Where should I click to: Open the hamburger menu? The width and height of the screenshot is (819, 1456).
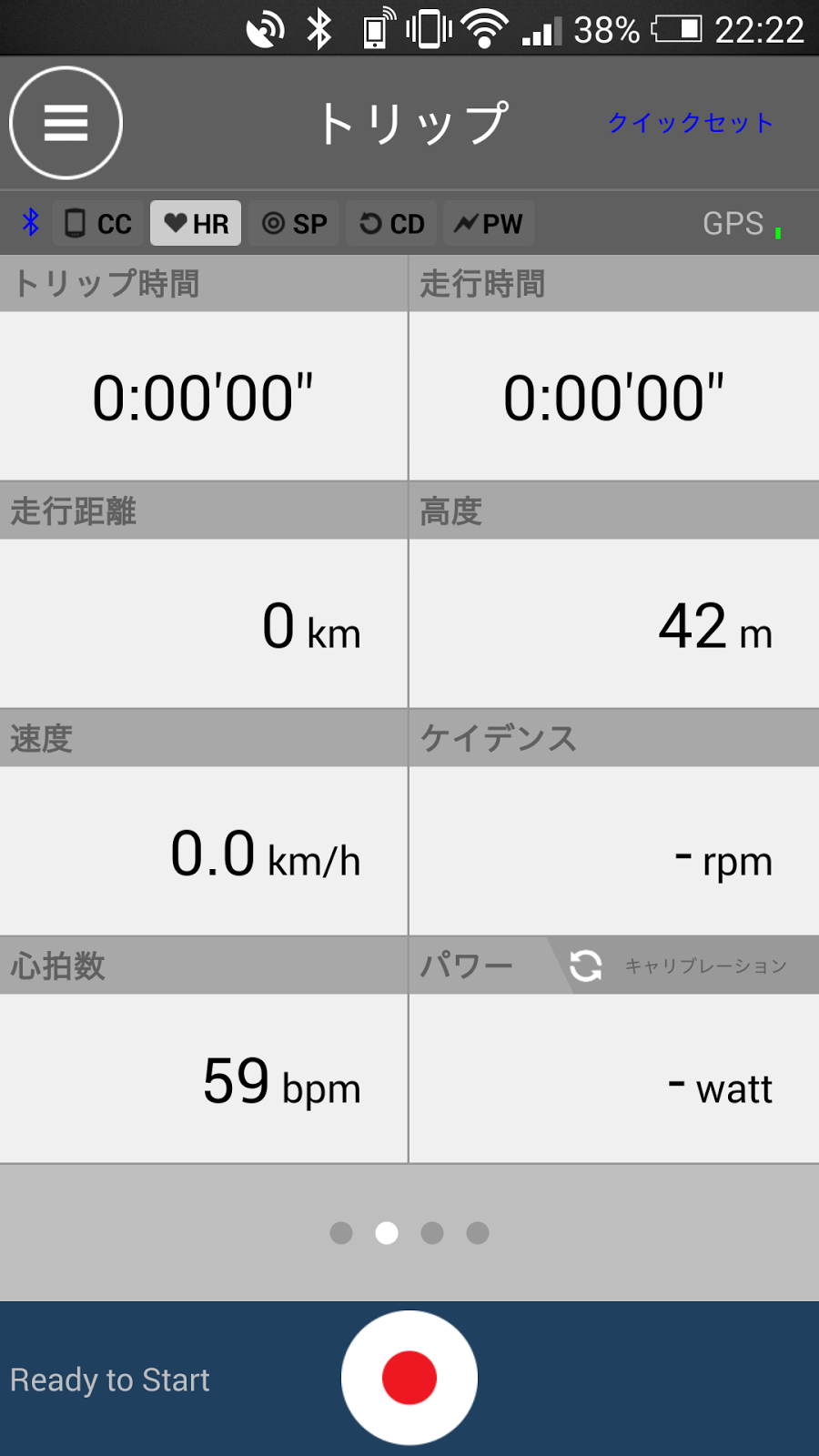pos(66,123)
